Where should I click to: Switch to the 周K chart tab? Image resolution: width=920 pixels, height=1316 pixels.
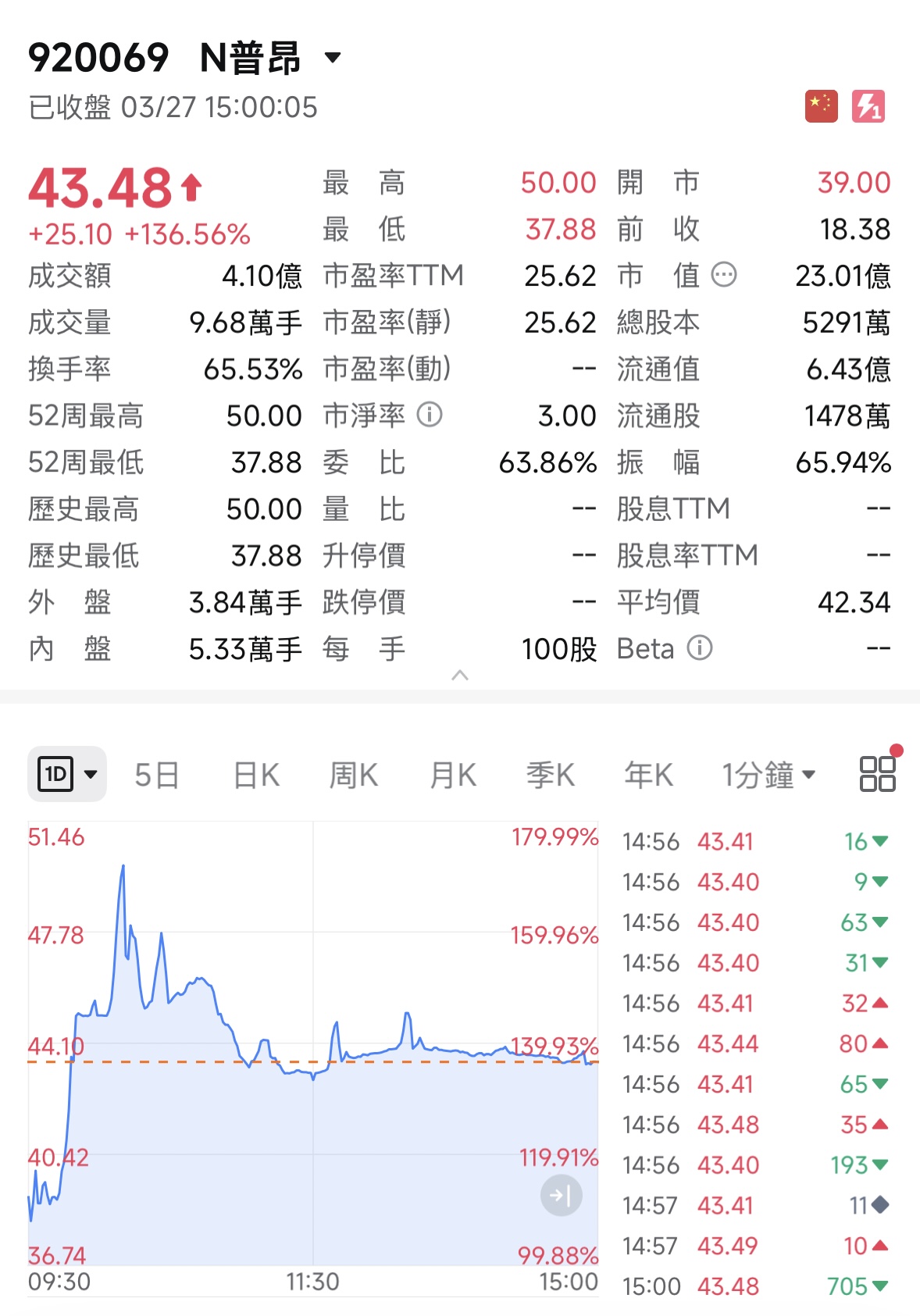[x=353, y=774]
